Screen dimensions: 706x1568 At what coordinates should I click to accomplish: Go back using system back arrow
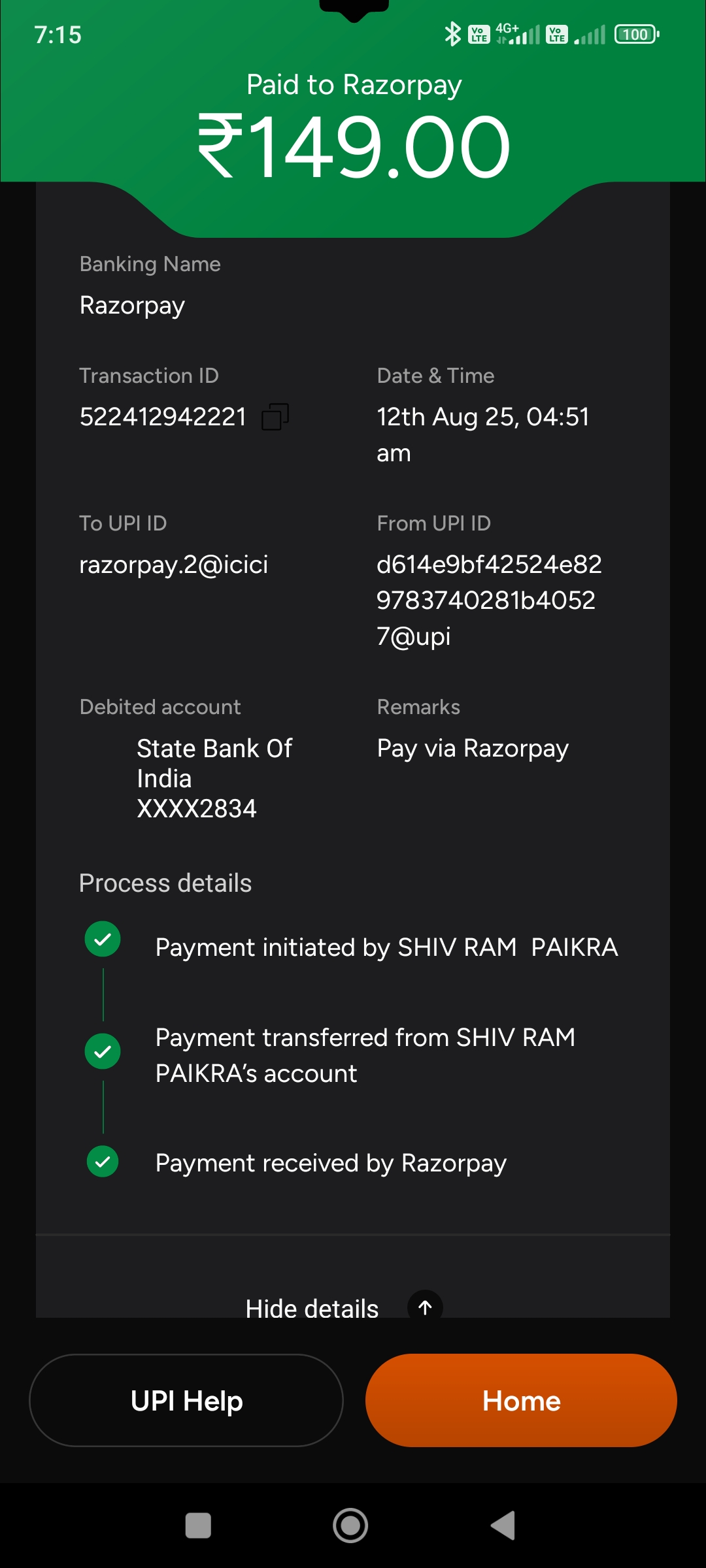pyautogui.click(x=503, y=1526)
